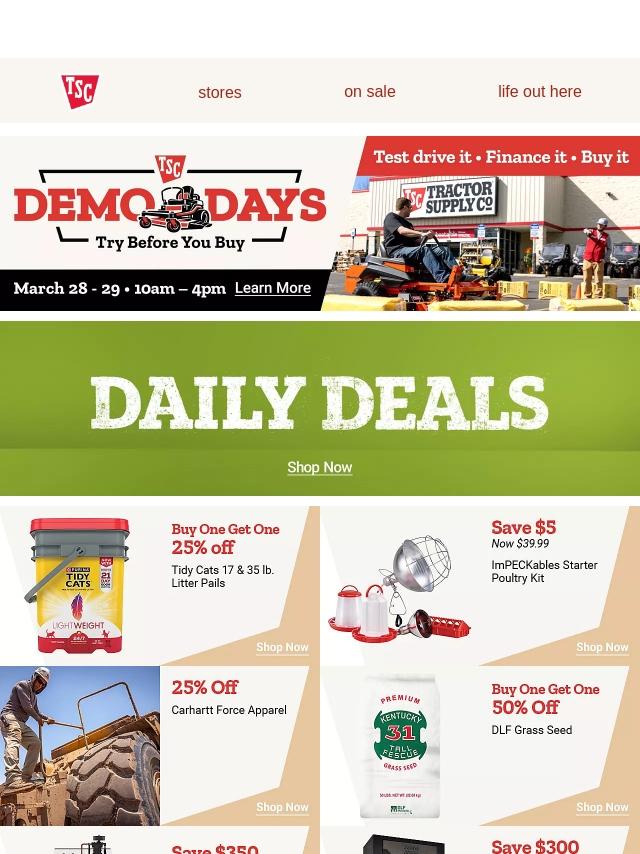The height and width of the screenshot is (854, 640).
Task: Shop Now for ImPECKables Starter Poultry Kit
Action: click(602, 647)
